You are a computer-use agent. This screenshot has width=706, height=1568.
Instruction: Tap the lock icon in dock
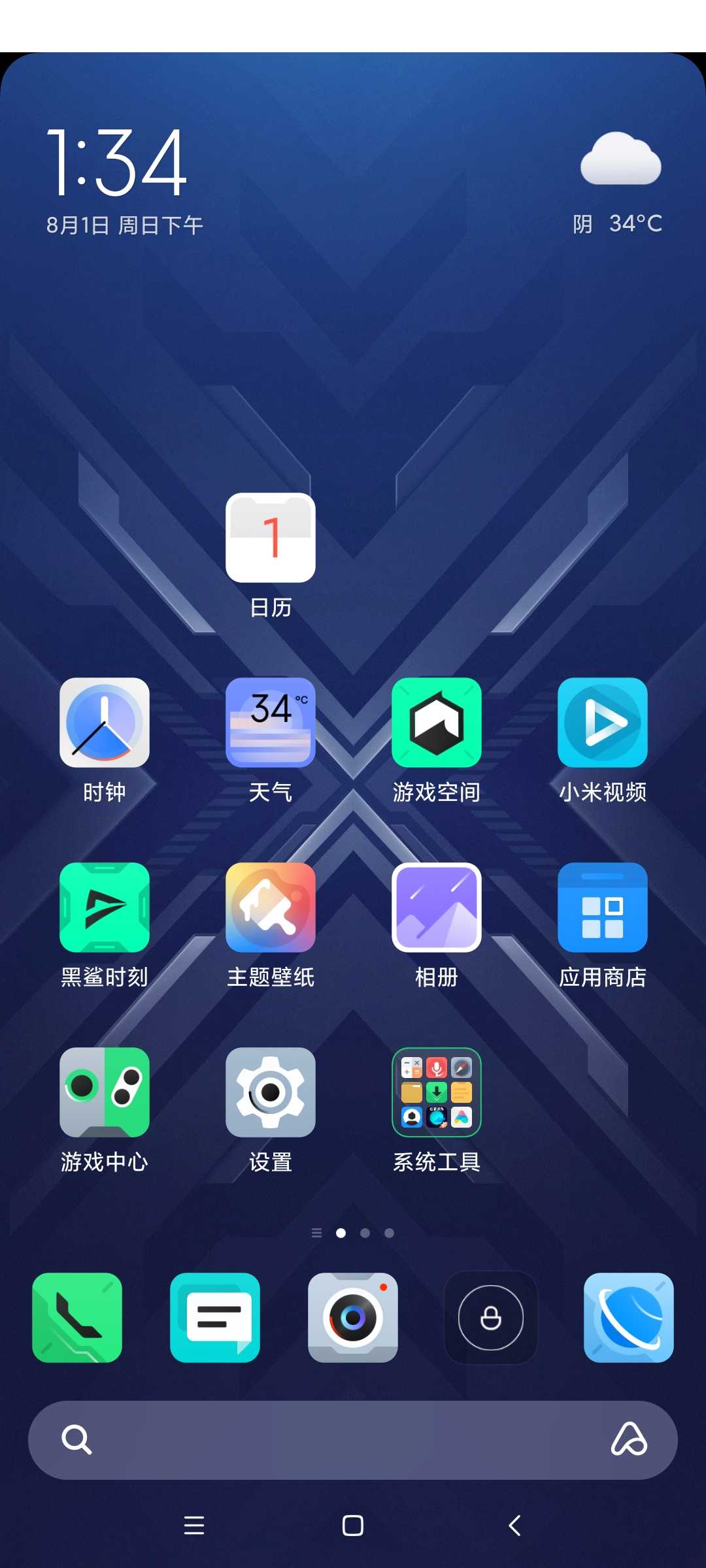click(491, 1318)
